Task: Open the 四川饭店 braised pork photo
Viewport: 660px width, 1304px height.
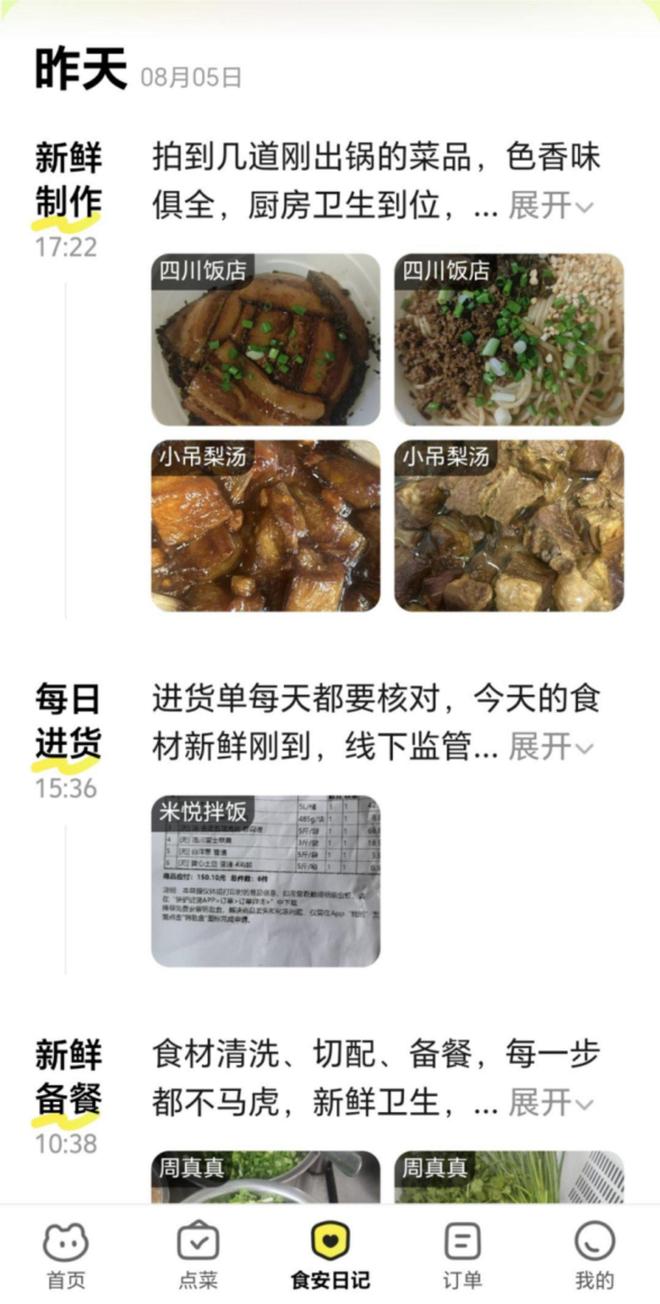Action: (266, 340)
